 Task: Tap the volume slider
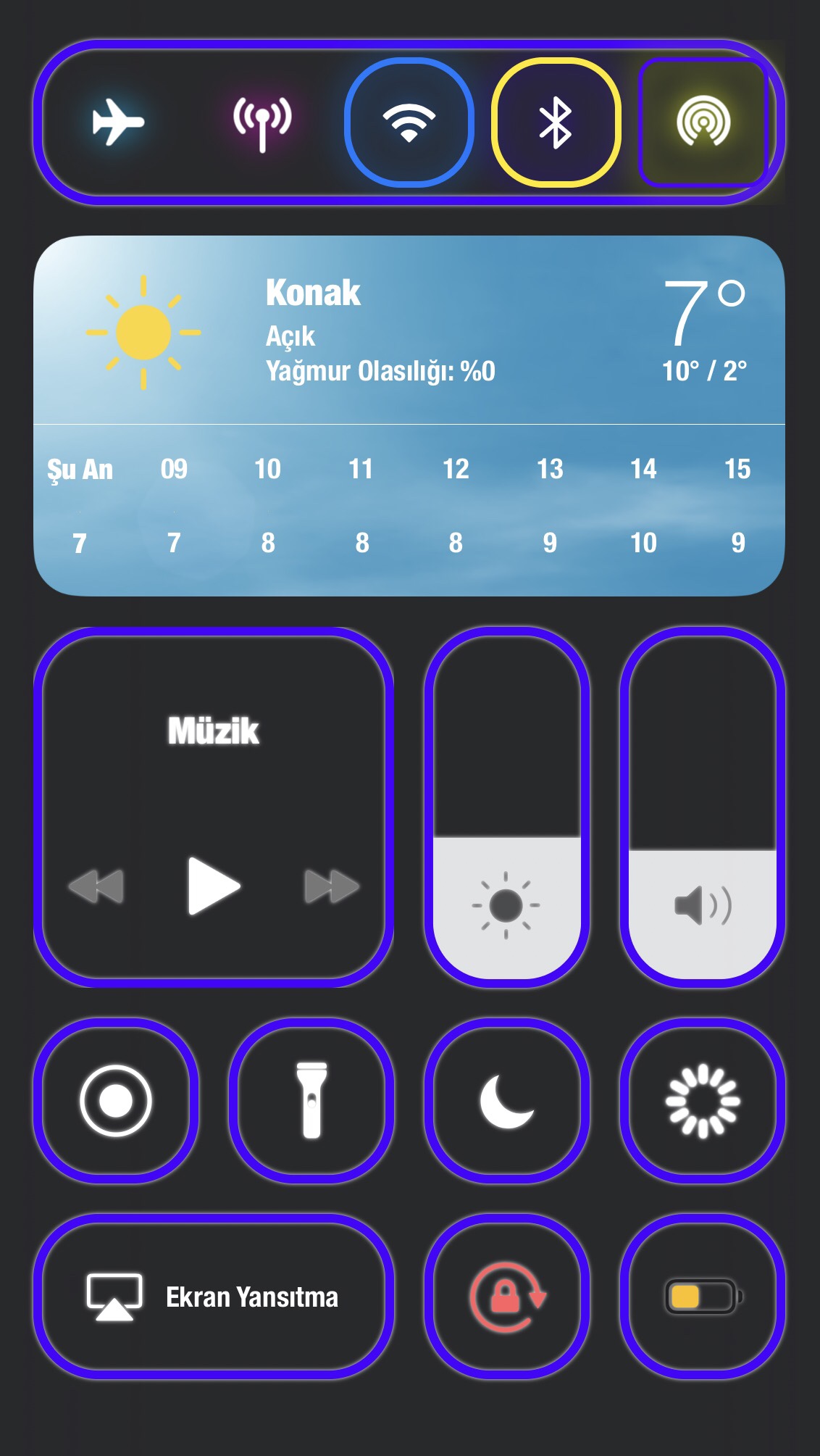click(702, 807)
